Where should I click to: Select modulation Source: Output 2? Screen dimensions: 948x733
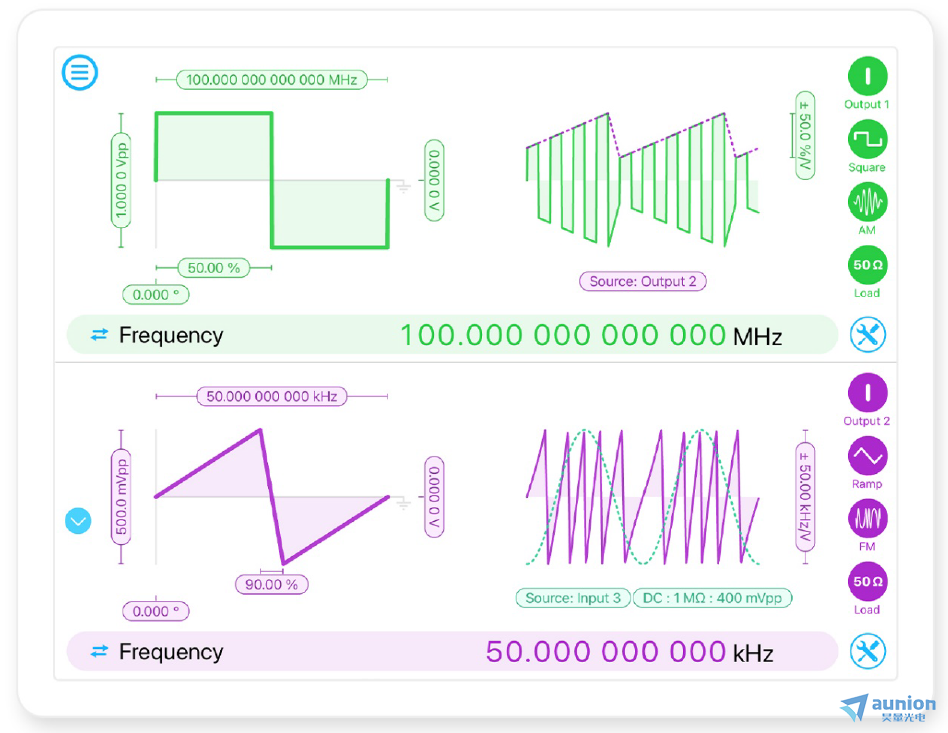[x=642, y=282]
